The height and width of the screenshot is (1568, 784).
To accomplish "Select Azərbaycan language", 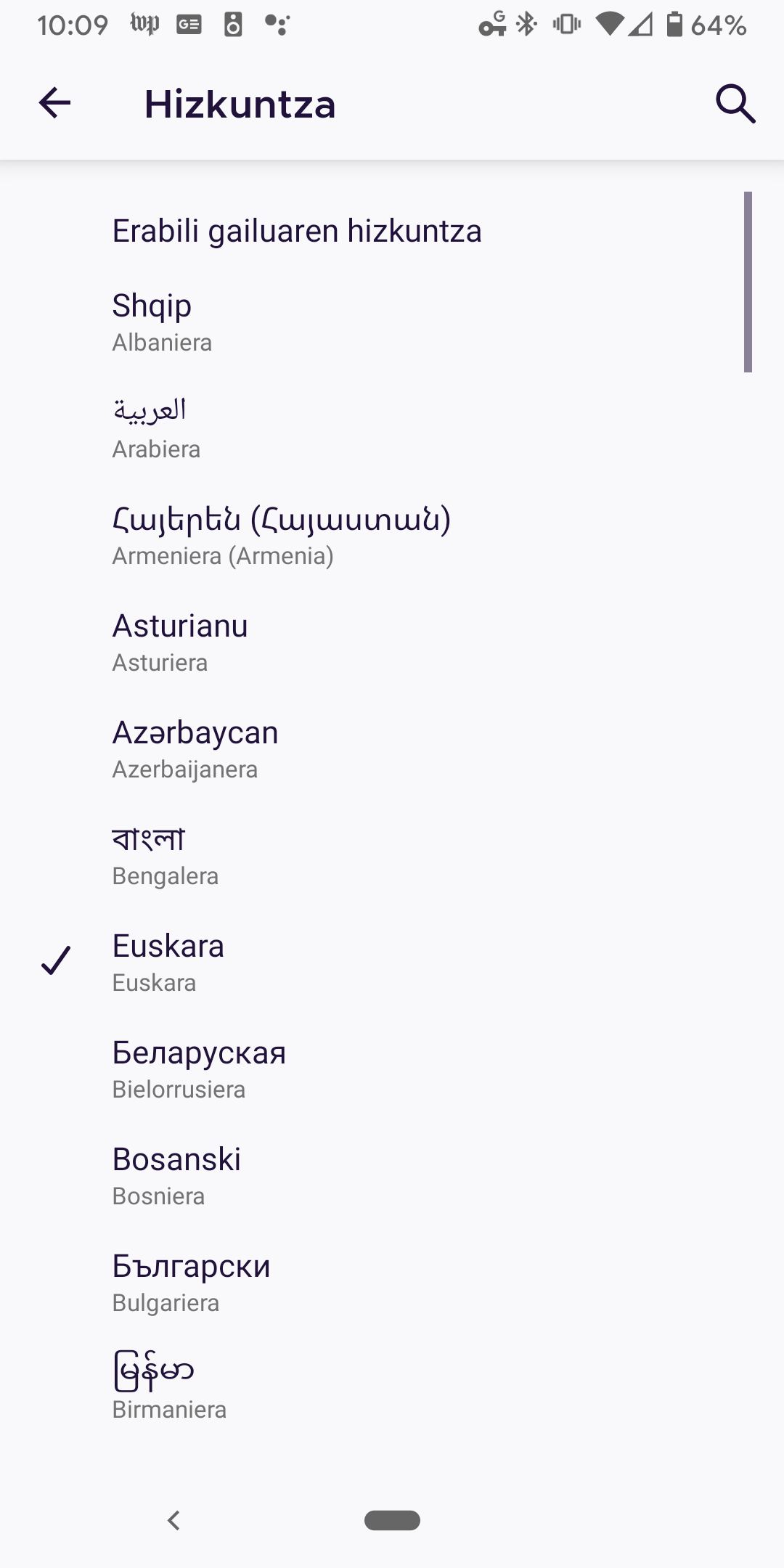I will click(195, 748).
